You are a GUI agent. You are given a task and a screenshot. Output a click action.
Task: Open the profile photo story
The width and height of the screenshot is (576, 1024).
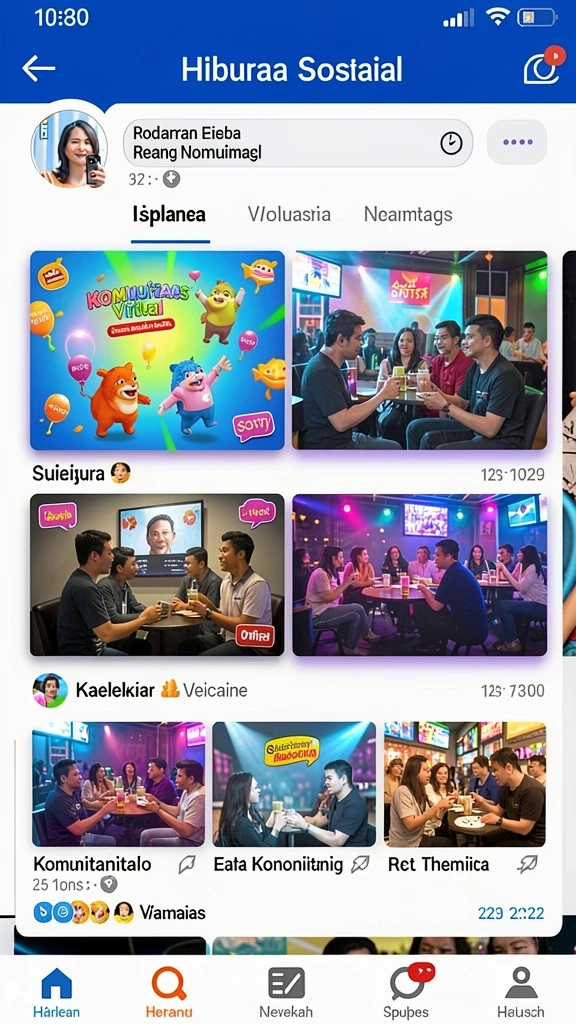(x=69, y=148)
